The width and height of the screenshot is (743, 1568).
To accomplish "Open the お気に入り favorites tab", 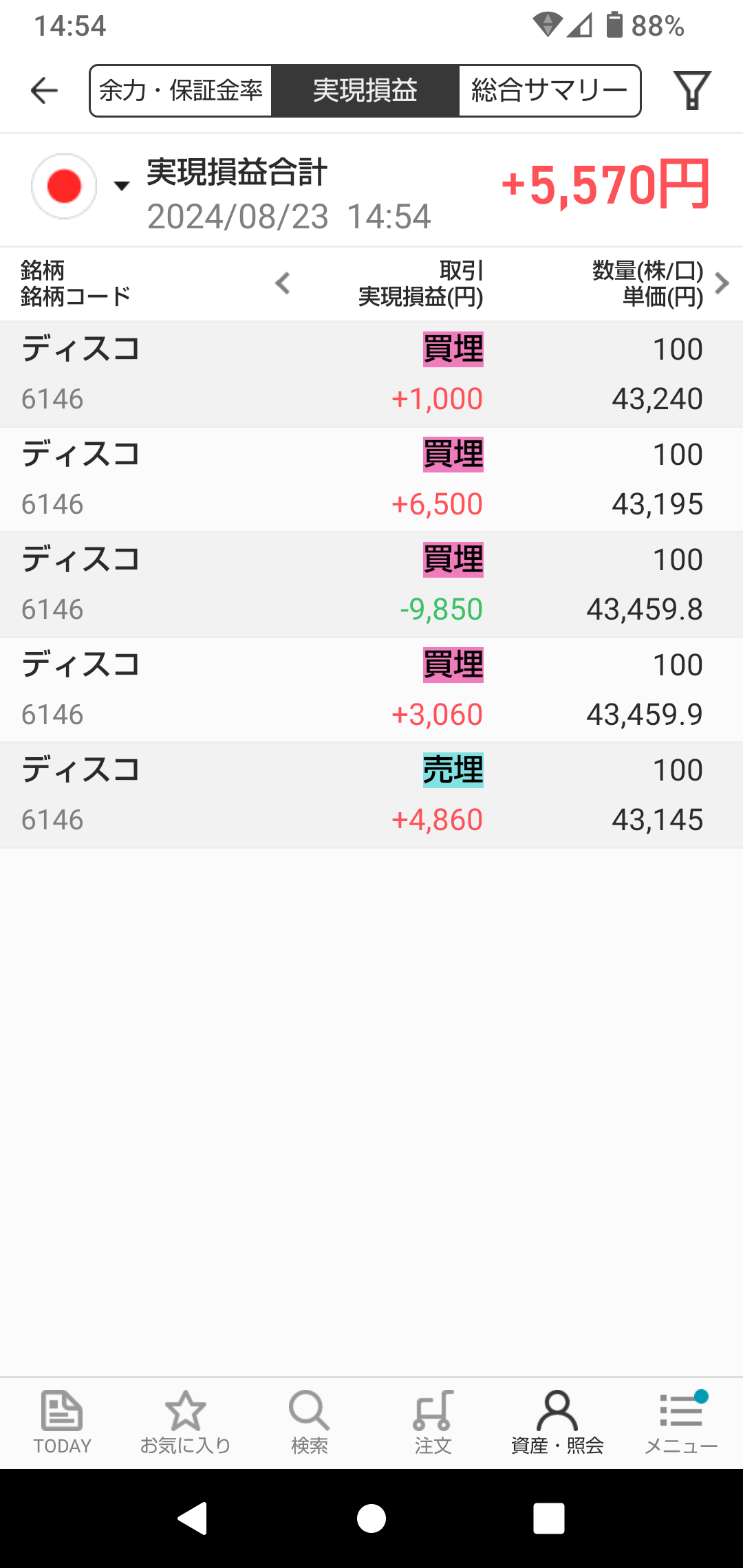I will pos(186,1422).
